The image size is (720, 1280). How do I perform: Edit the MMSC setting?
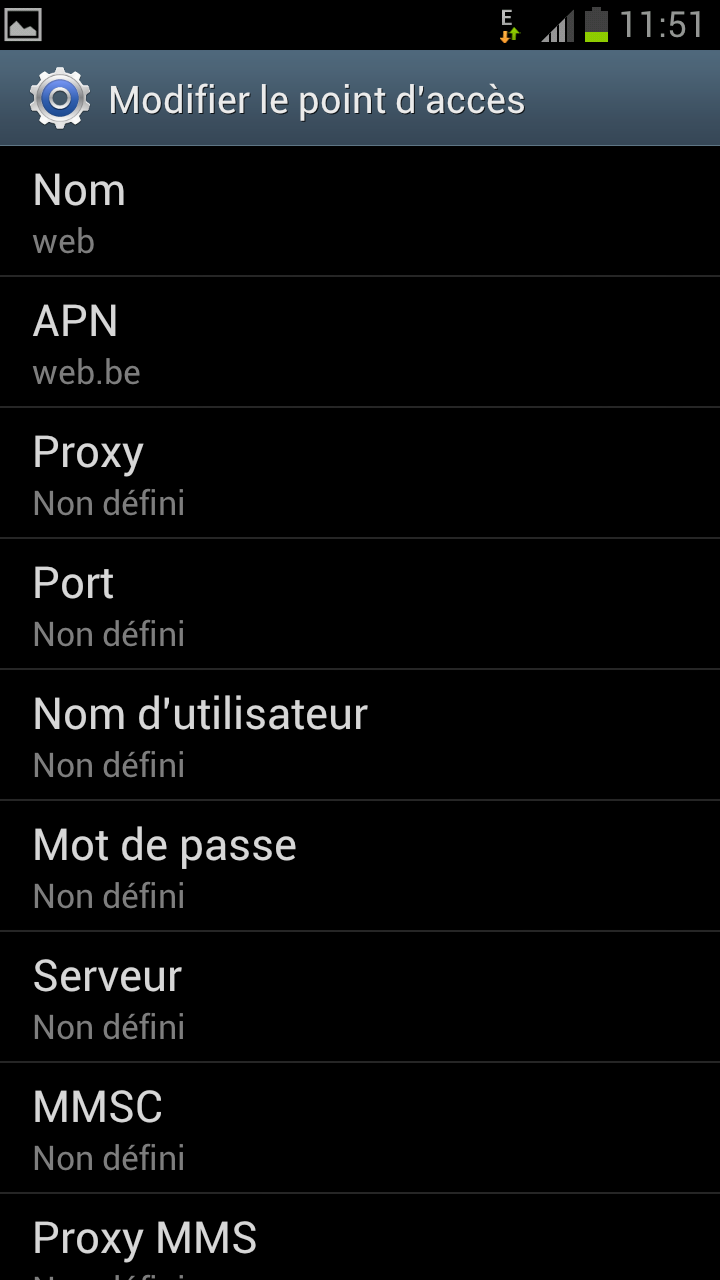click(360, 1129)
